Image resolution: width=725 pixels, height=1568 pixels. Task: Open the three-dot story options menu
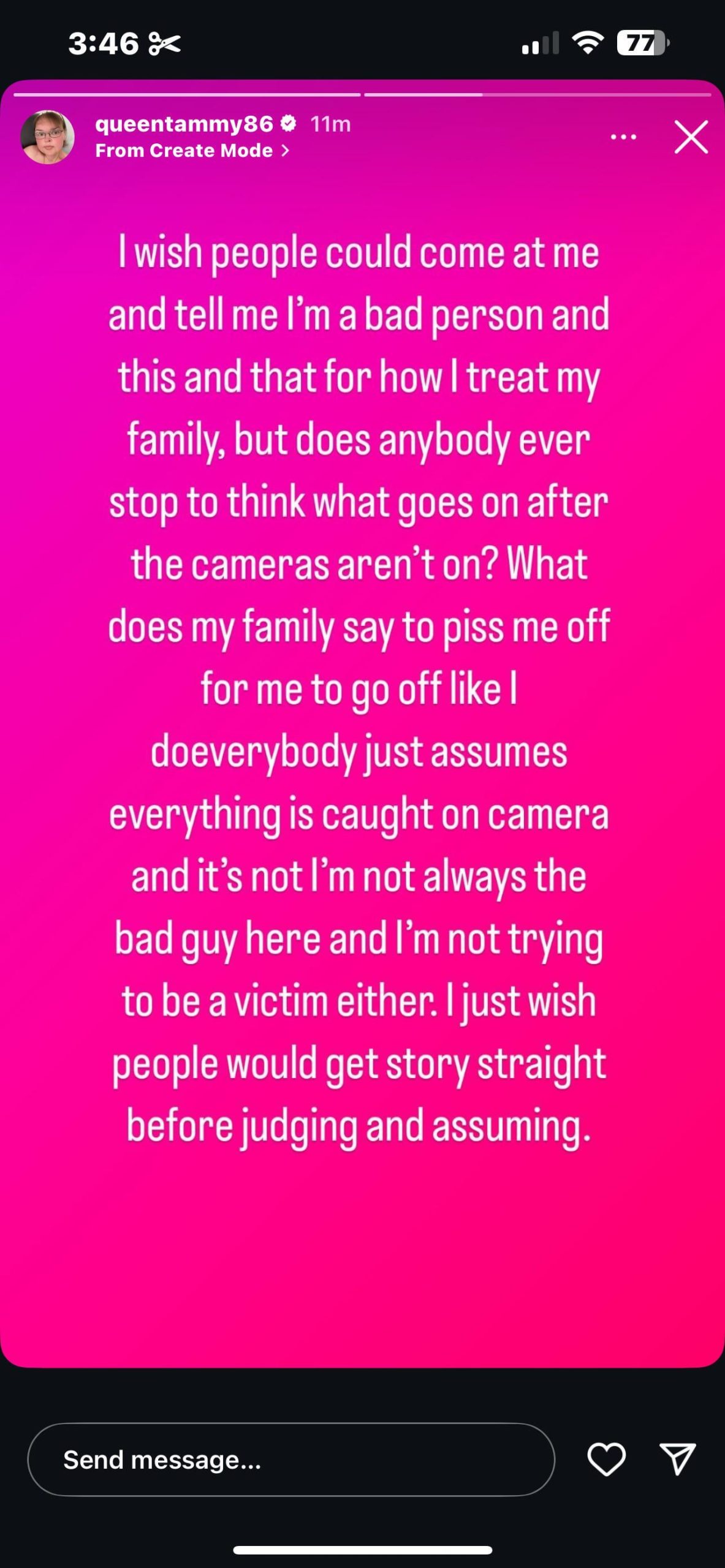coord(623,137)
